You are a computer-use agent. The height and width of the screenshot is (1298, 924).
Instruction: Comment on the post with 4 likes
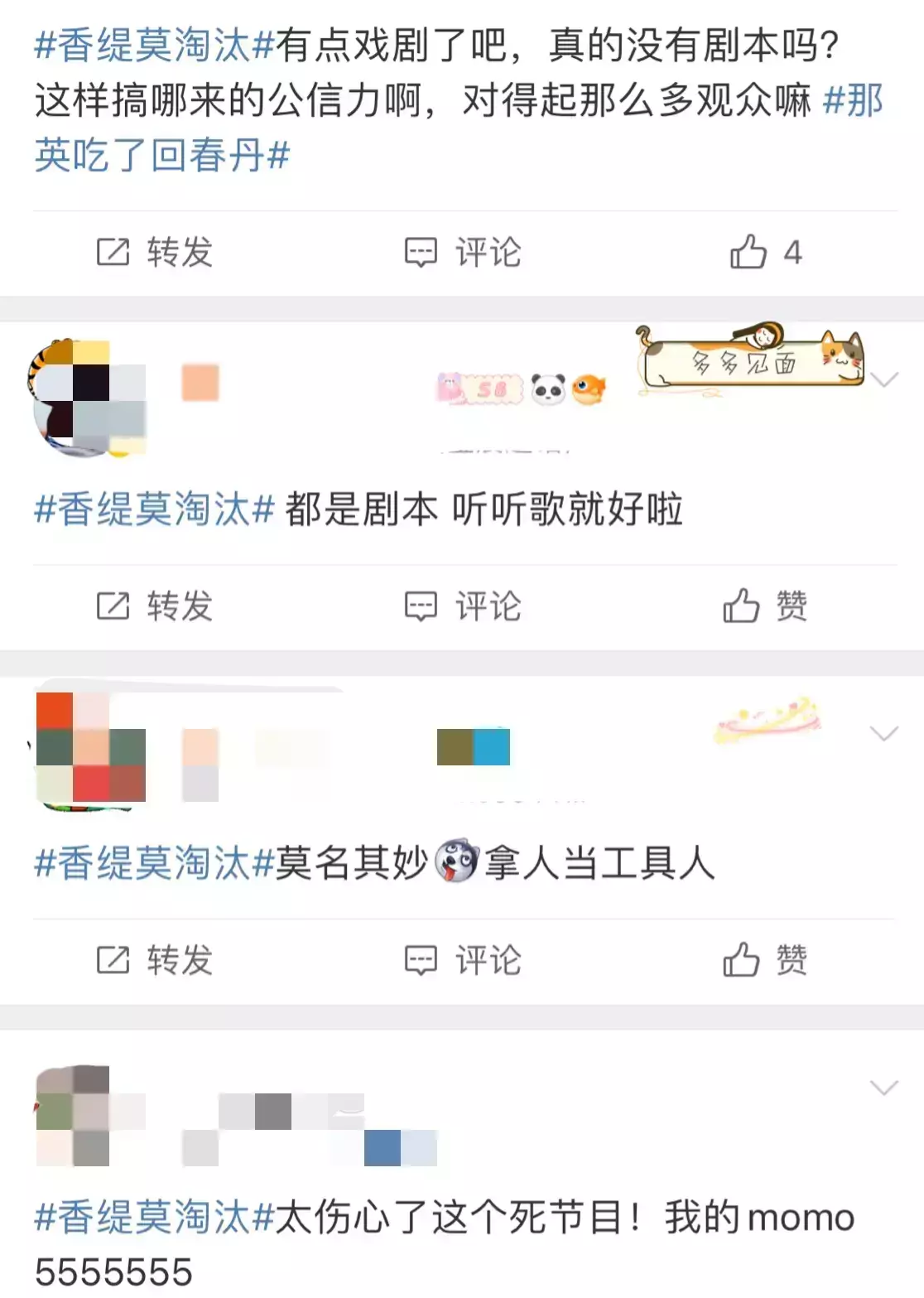463,252
